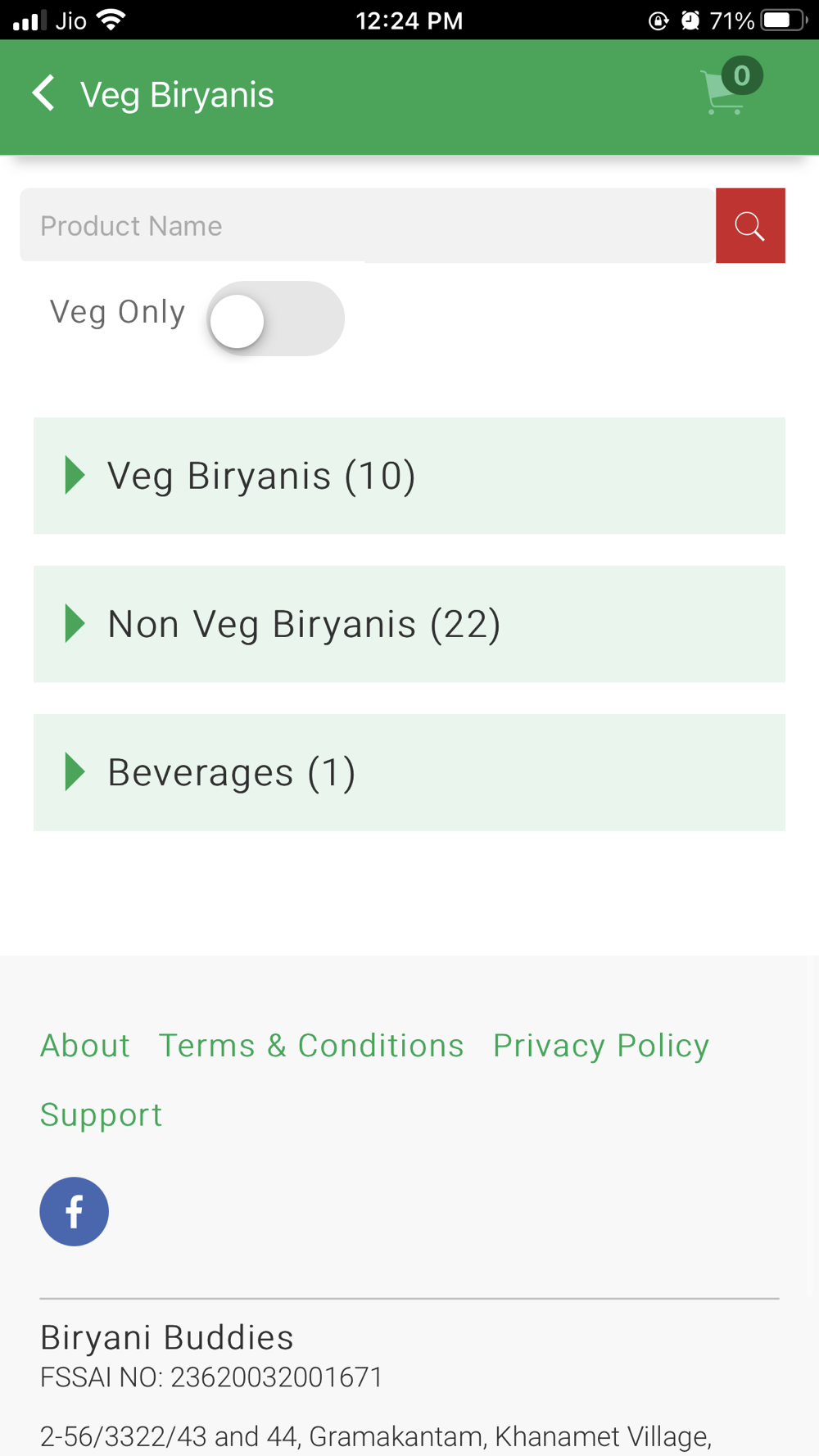Viewport: 819px width, 1456px height.
Task: Visit the Facebook page
Action: pyautogui.click(x=75, y=1211)
